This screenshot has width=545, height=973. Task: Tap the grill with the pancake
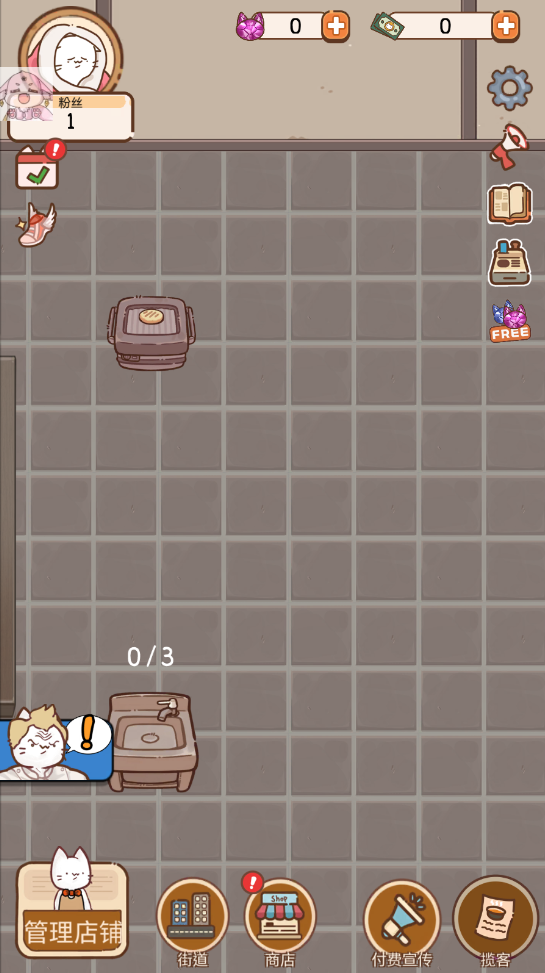coord(151,333)
